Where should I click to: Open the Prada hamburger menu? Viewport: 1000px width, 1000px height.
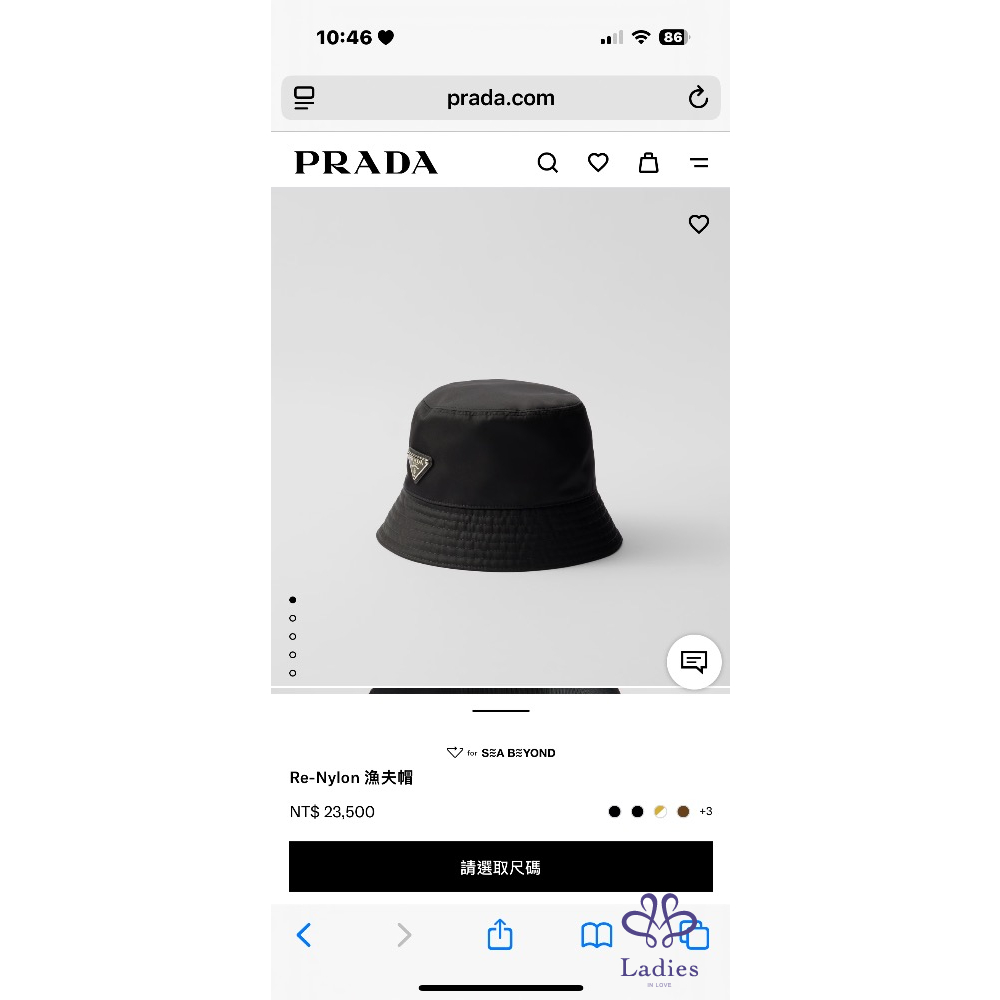pos(699,163)
